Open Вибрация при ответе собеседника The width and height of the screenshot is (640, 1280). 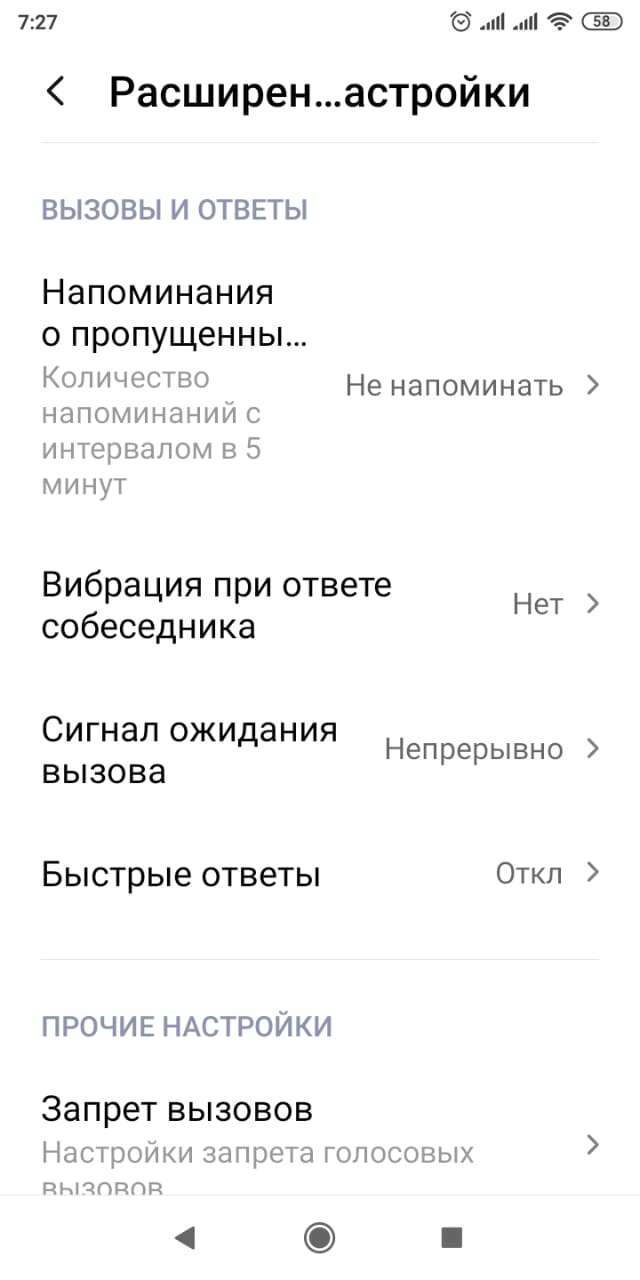click(320, 605)
